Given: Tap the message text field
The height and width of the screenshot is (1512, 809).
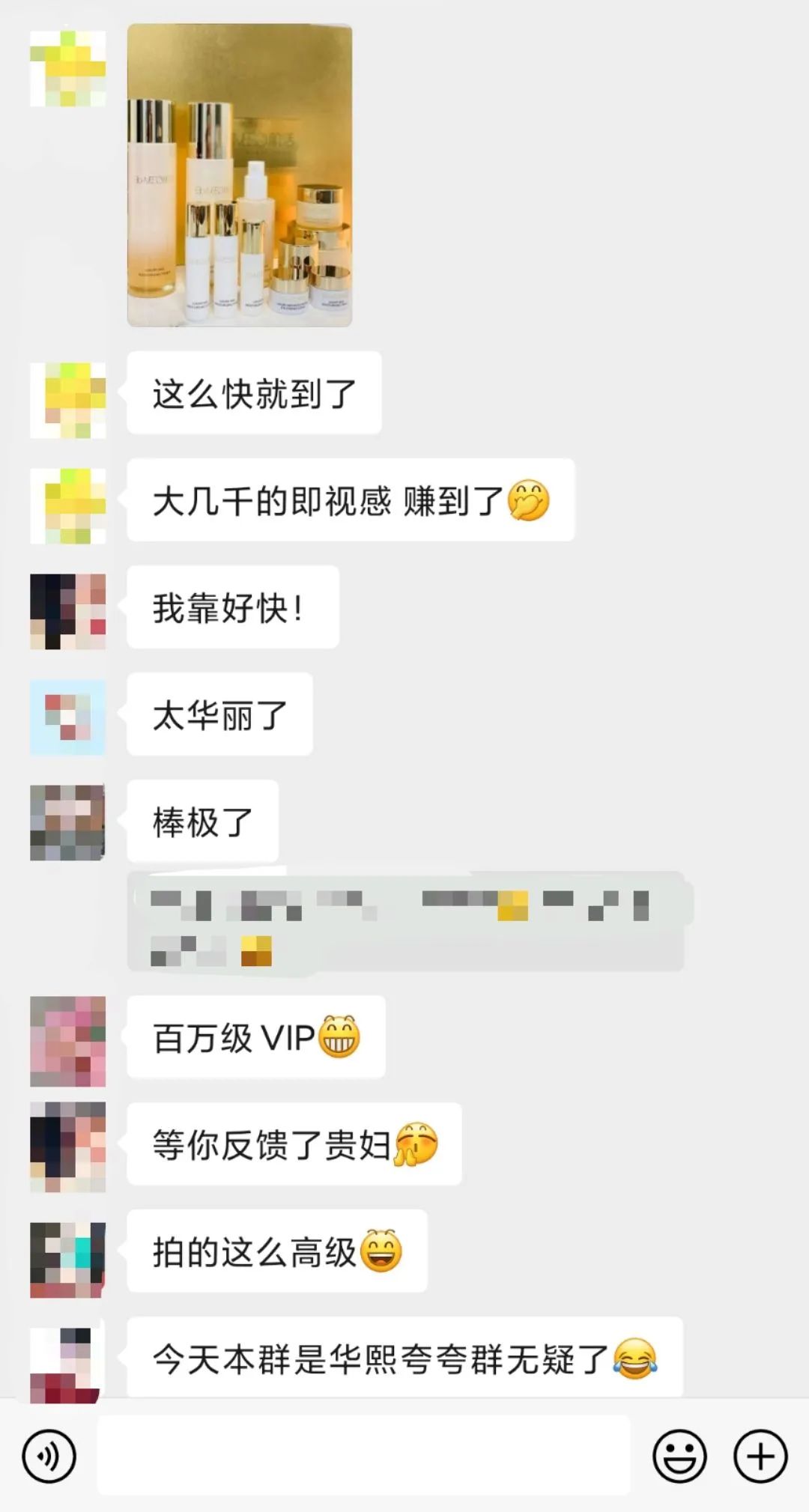Looking at the screenshot, I should [363, 1455].
